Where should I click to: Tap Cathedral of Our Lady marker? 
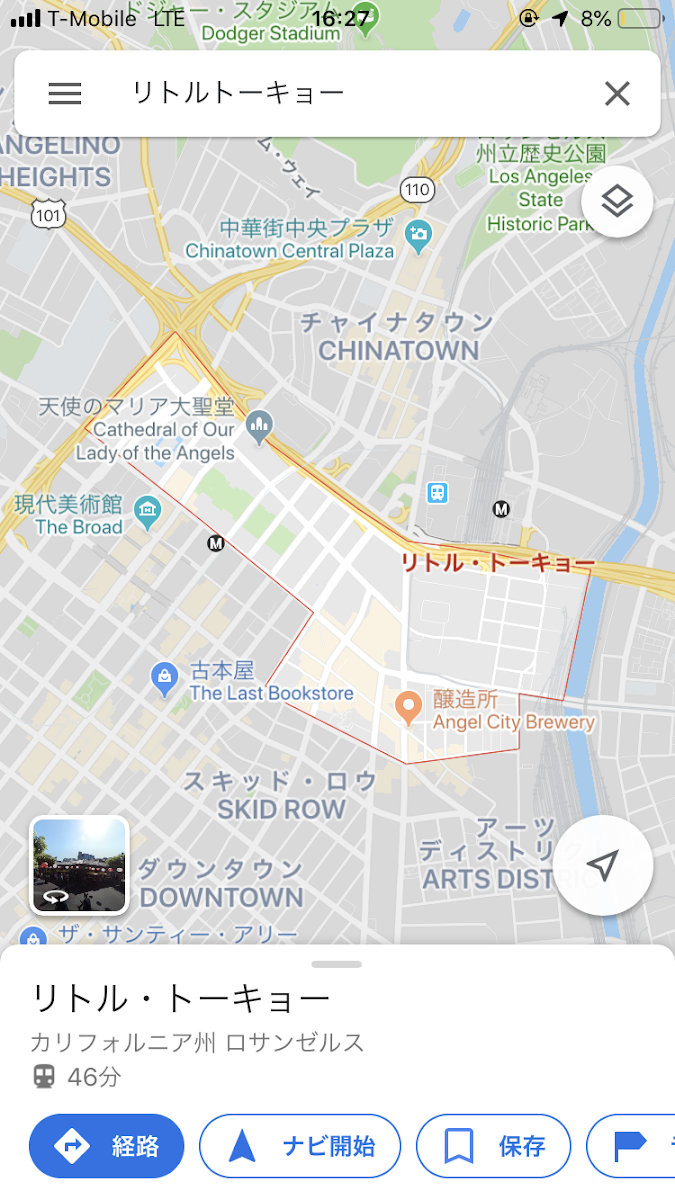[259, 427]
